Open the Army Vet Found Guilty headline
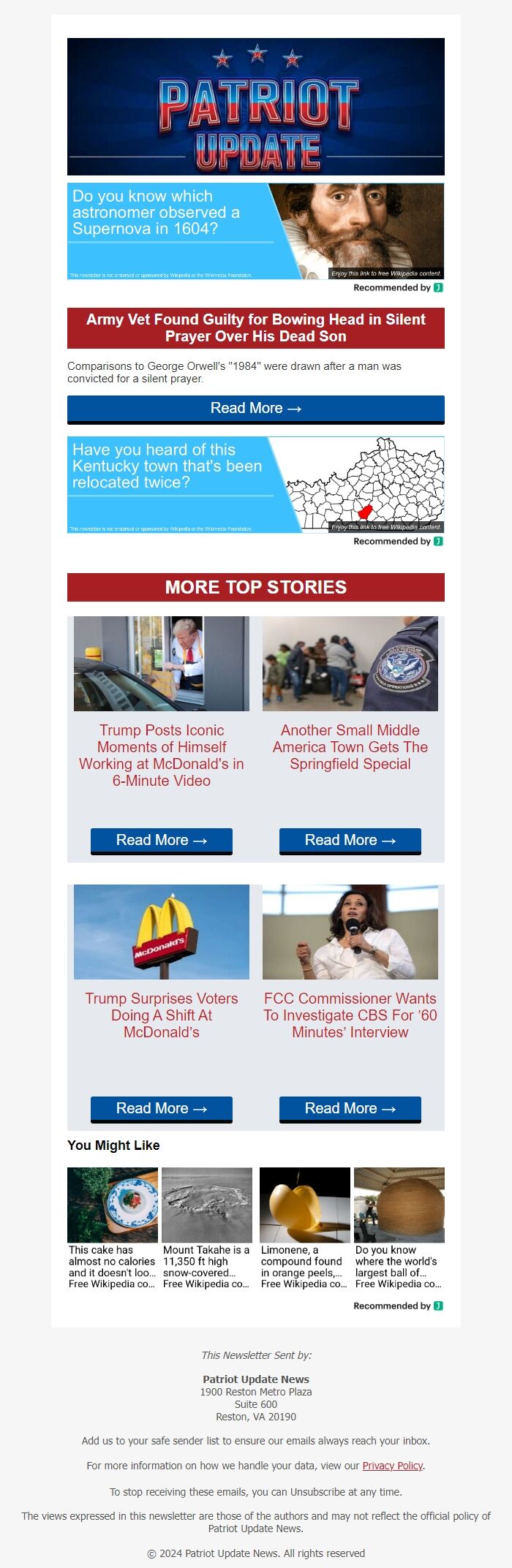The height and width of the screenshot is (1568, 512). (255, 328)
